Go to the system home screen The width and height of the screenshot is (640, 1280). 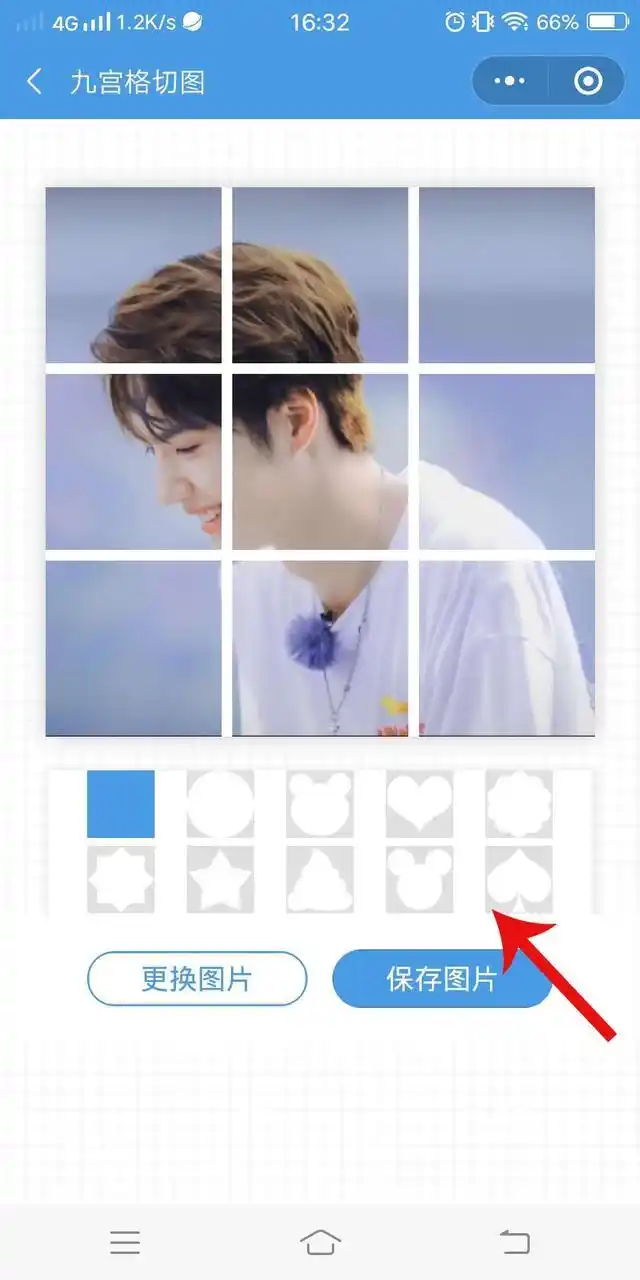click(x=320, y=1242)
